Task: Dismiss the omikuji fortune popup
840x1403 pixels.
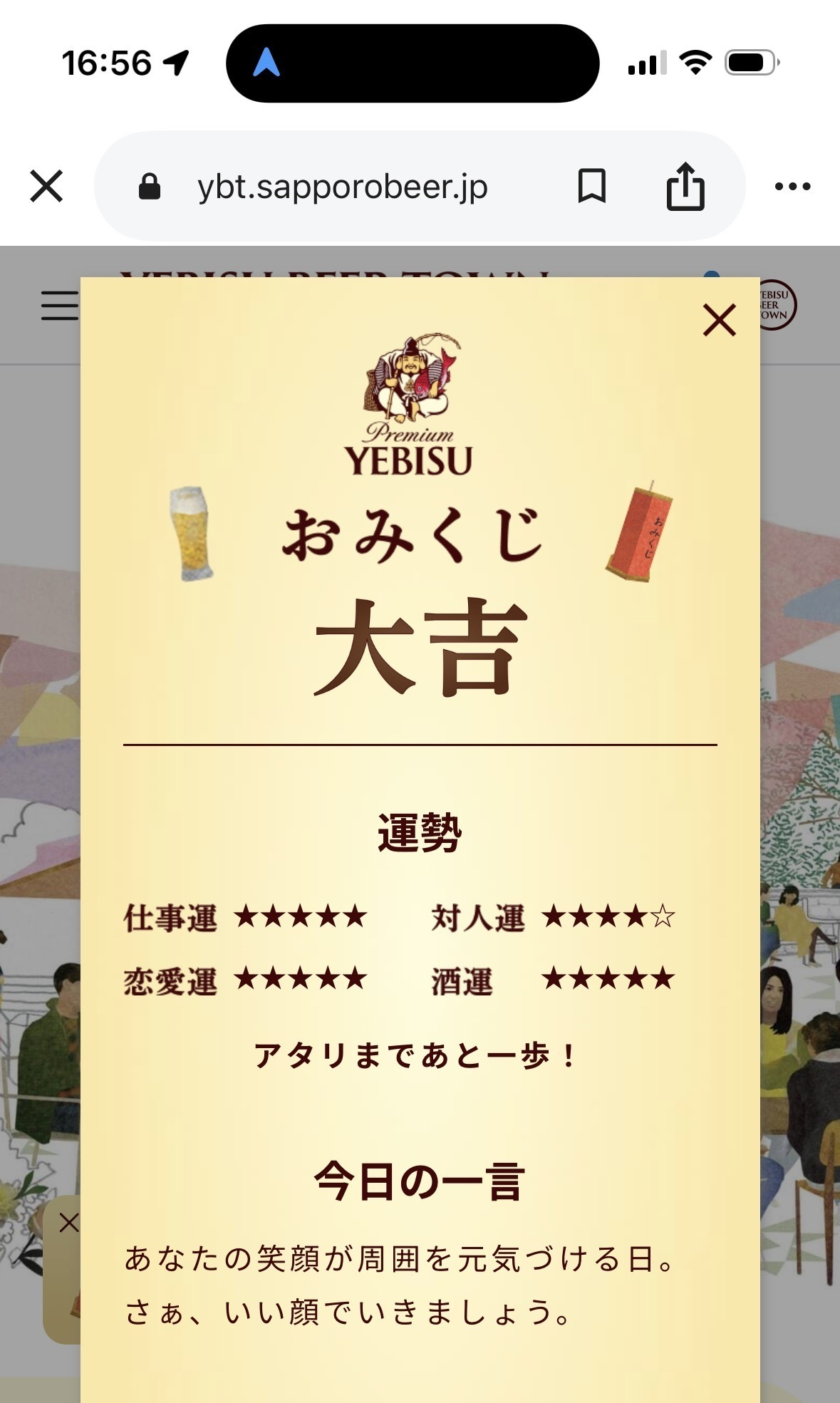Action: pos(719,320)
